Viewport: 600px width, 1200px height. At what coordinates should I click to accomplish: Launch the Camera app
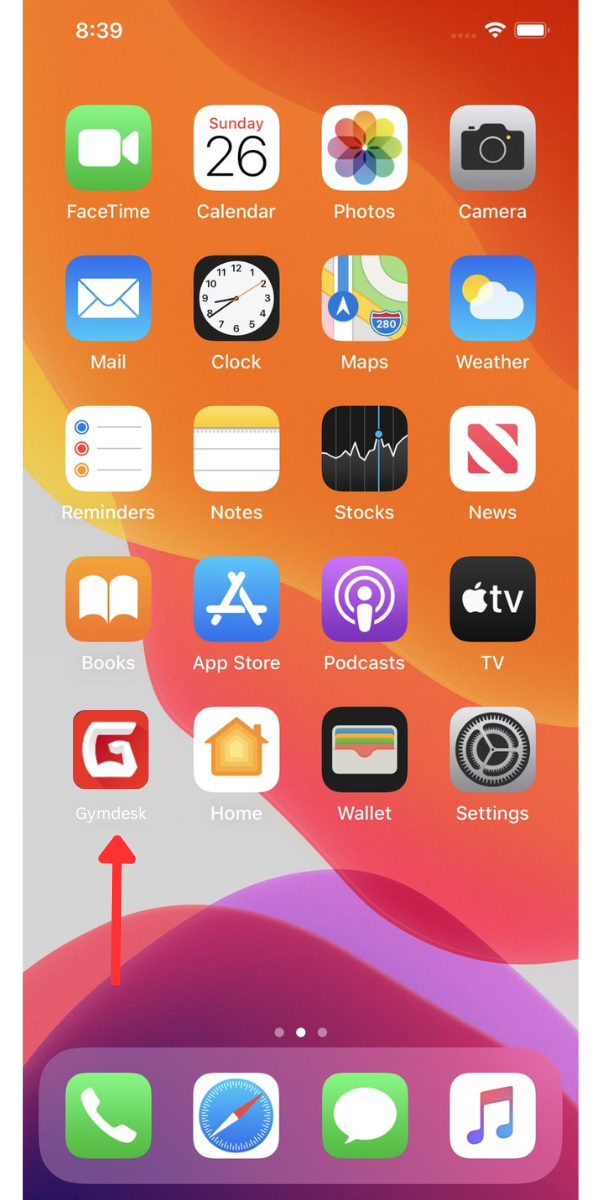(x=492, y=148)
